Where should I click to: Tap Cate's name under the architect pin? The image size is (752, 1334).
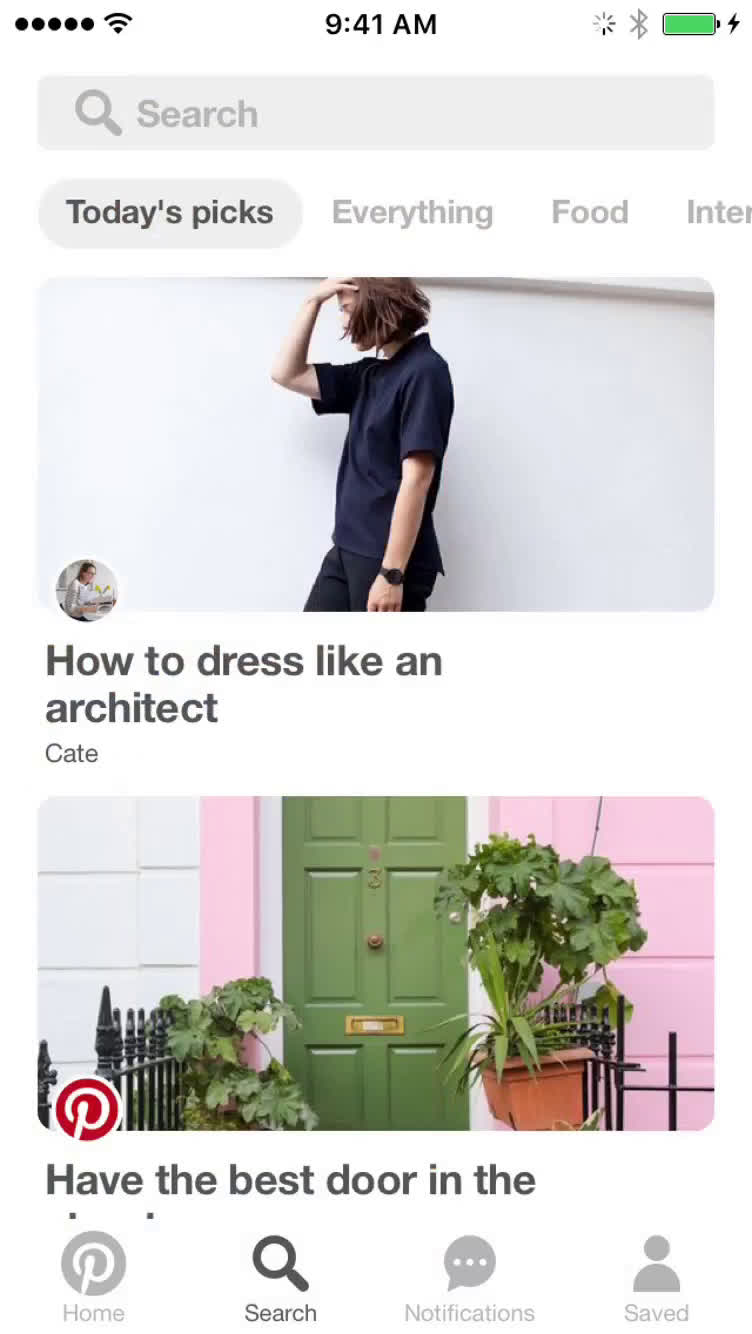click(x=71, y=753)
